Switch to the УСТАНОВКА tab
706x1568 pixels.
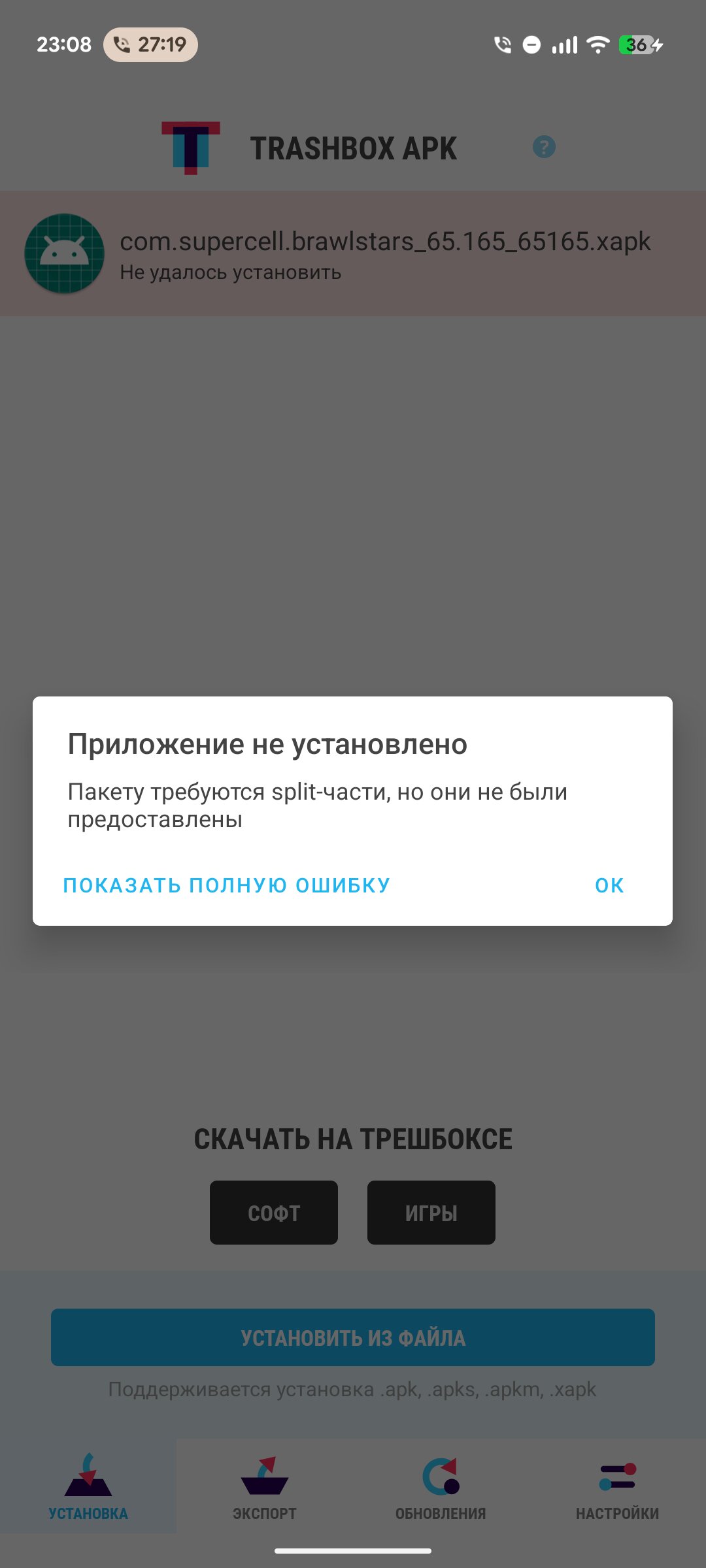[x=88, y=1486]
